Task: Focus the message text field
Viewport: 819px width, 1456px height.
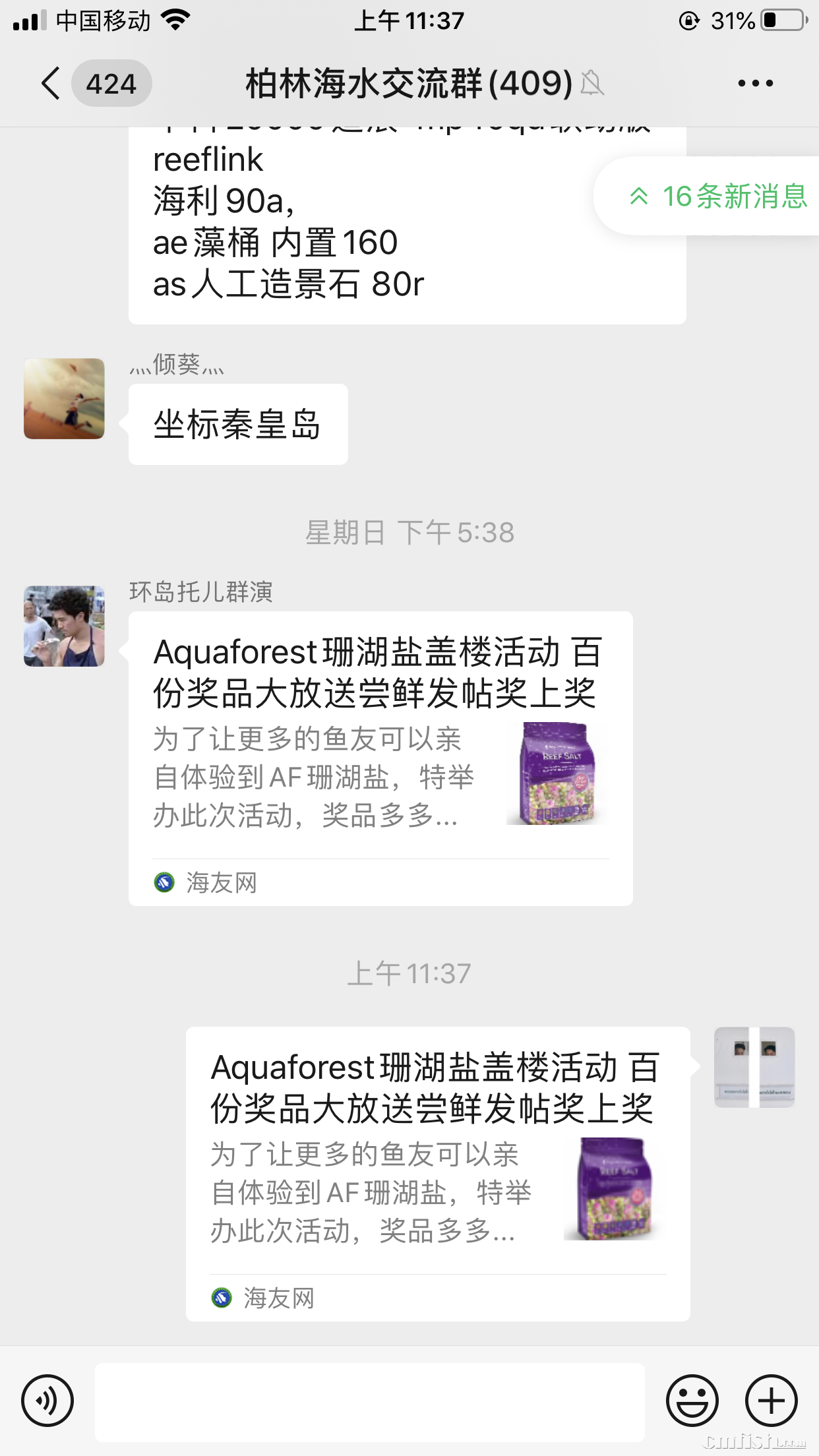Action: click(369, 1402)
